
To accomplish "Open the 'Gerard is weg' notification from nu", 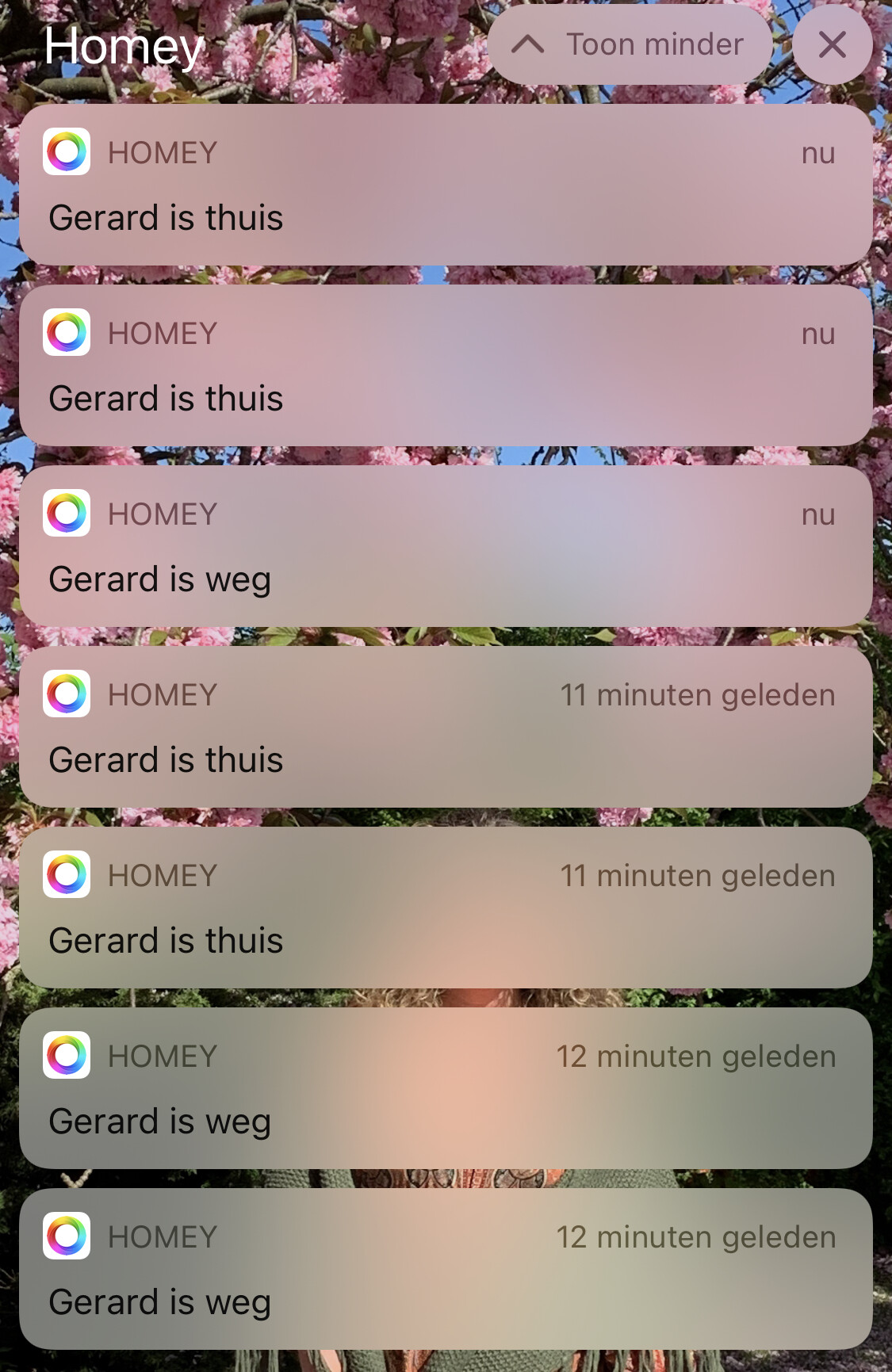I will [446, 547].
